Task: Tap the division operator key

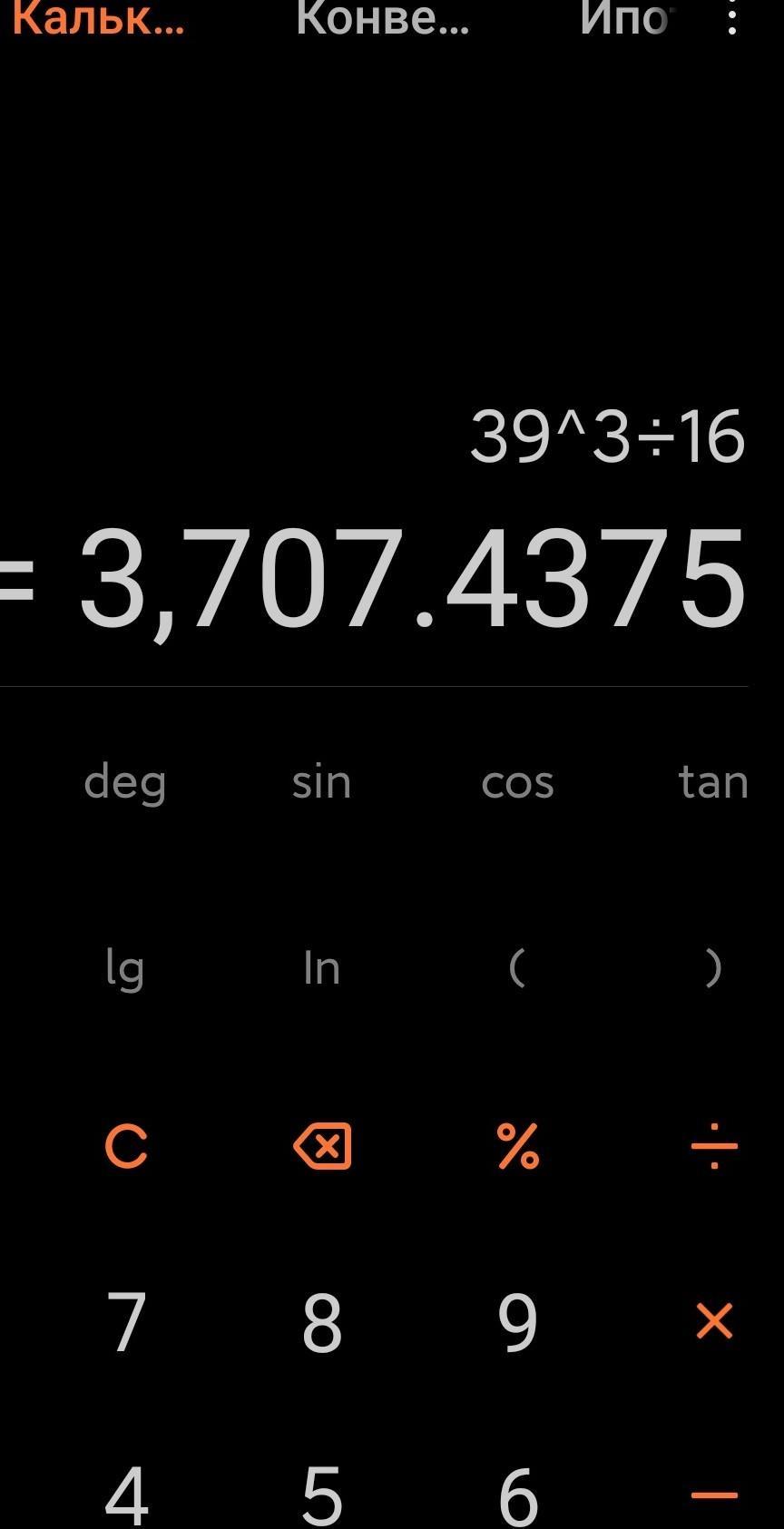Action: tap(714, 1146)
